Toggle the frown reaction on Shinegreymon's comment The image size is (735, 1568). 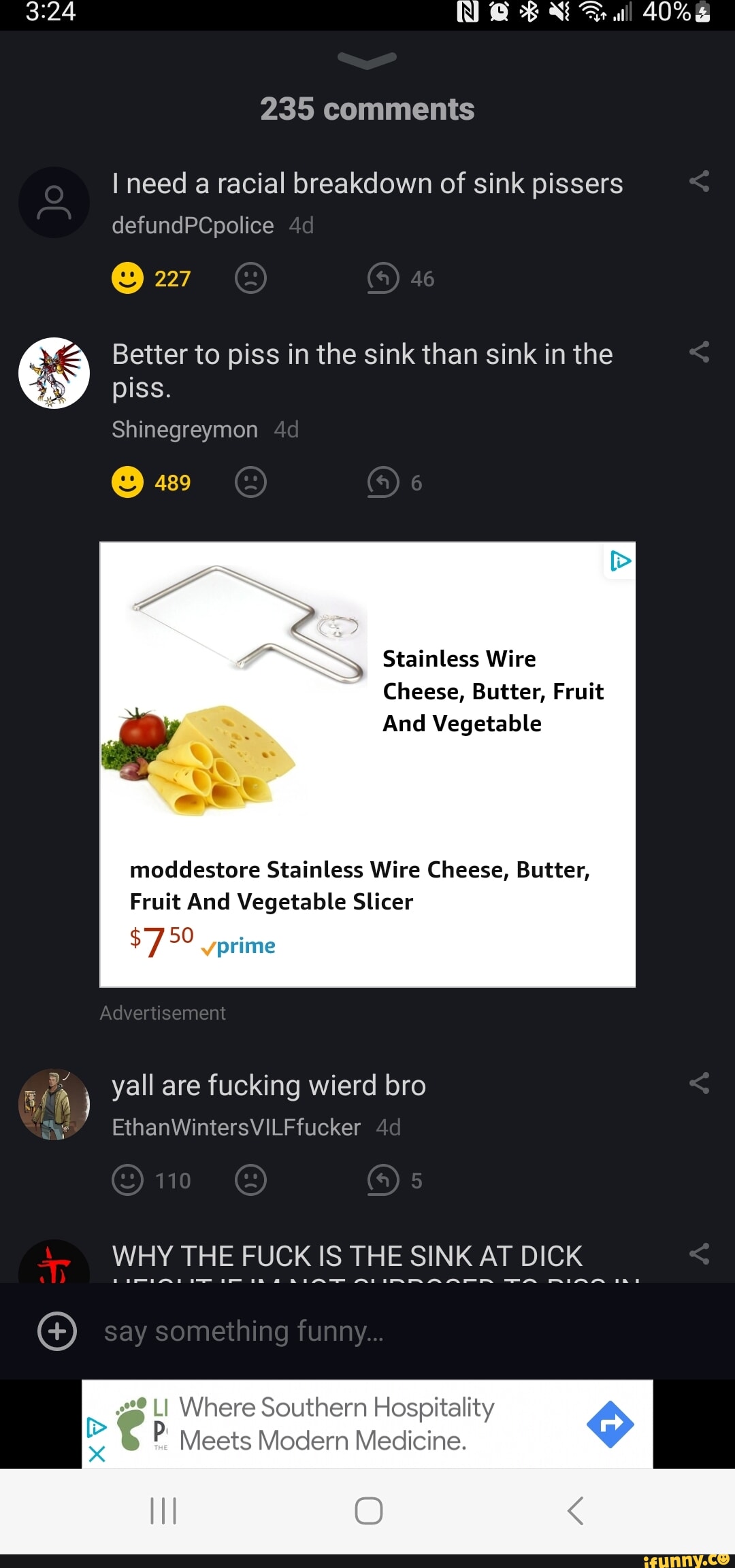click(x=250, y=482)
